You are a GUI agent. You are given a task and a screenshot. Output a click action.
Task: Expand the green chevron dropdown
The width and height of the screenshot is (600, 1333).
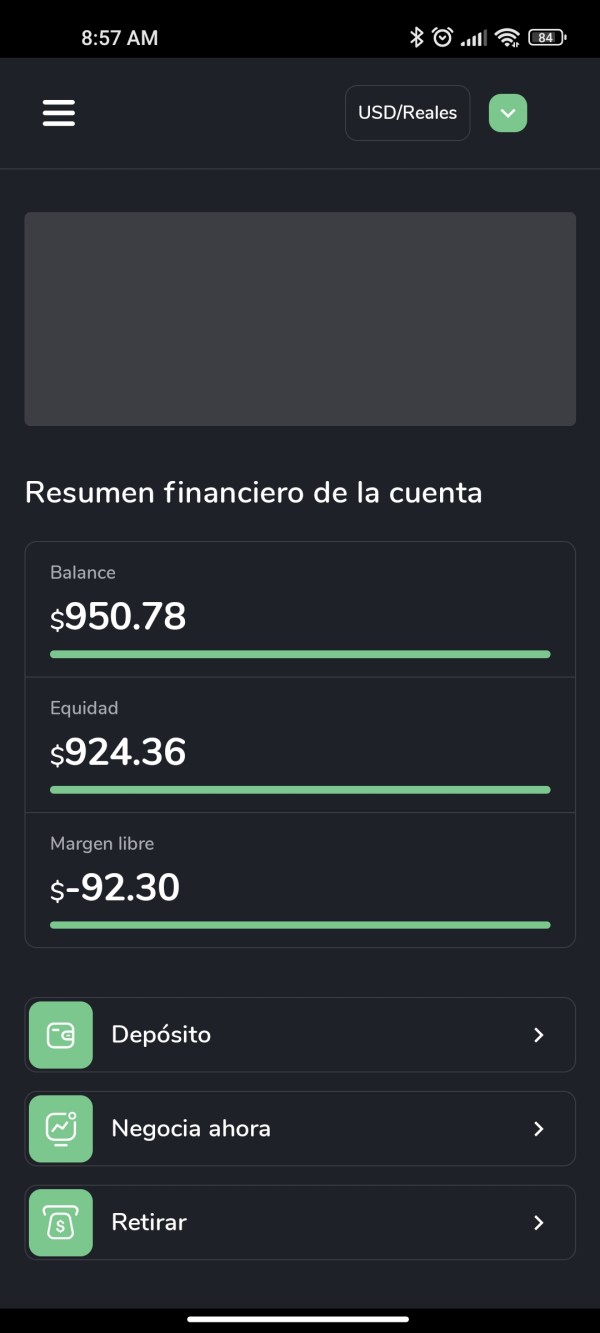tap(508, 113)
